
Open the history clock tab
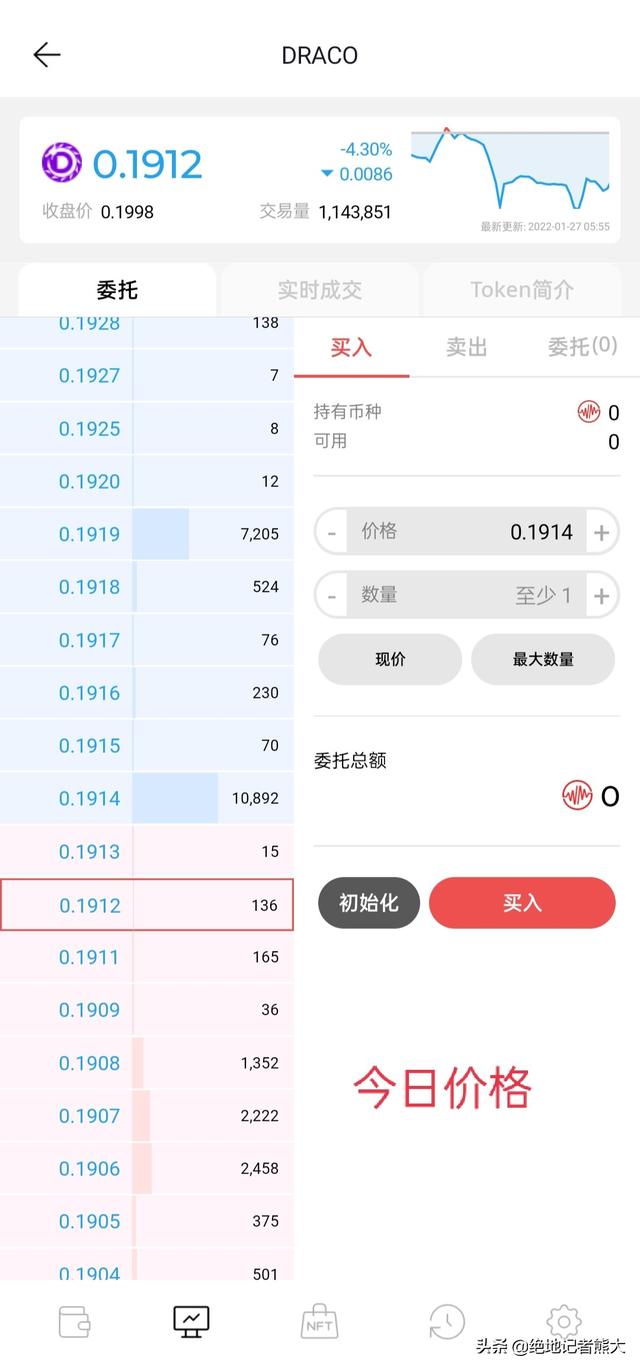coord(446,1322)
